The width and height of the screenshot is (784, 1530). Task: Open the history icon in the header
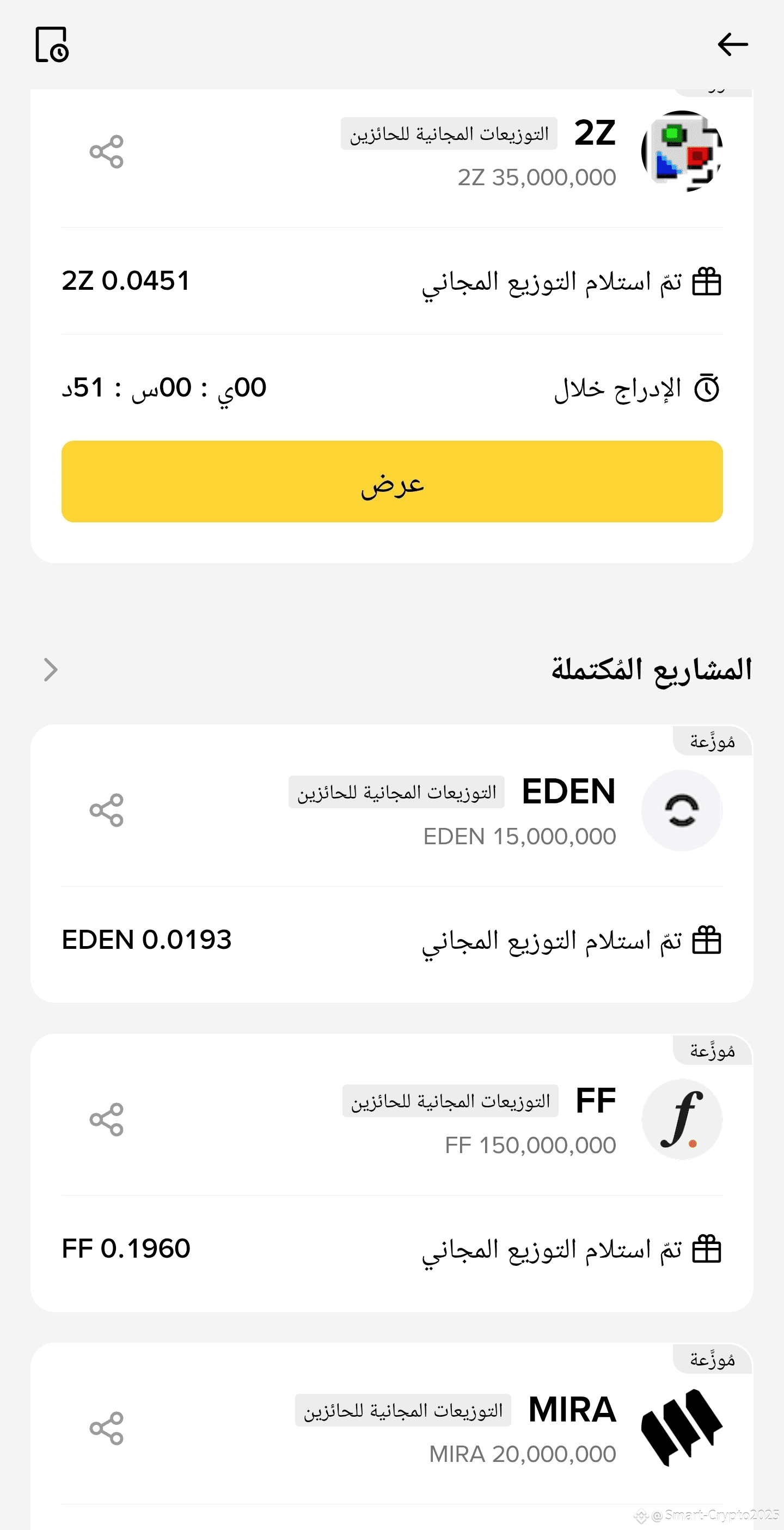coord(52,45)
